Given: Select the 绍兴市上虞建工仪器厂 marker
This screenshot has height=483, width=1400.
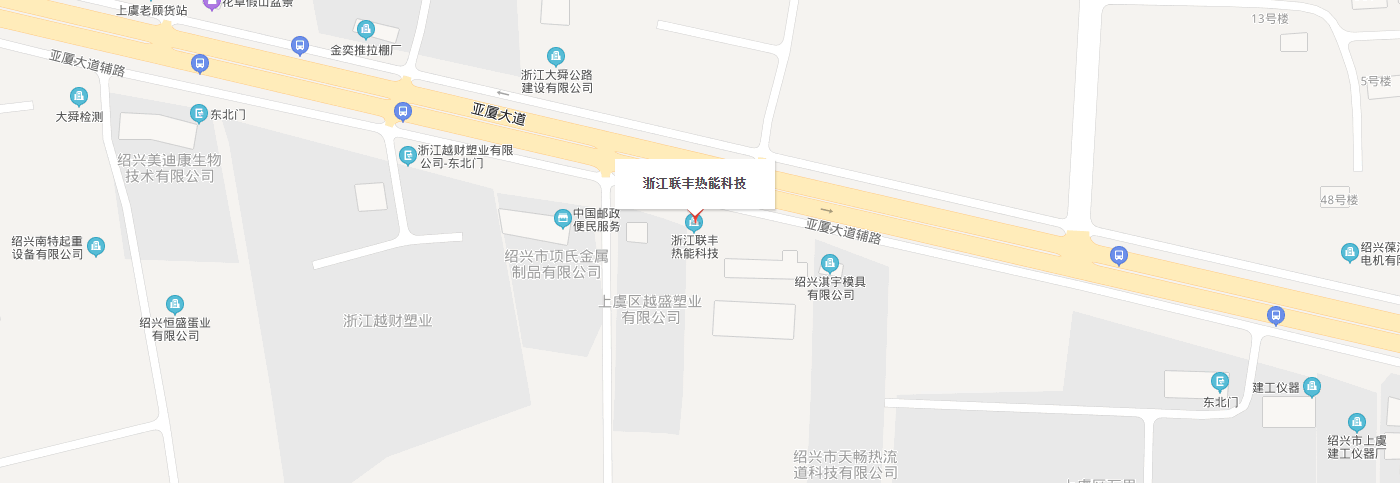Looking at the screenshot, I should point(1356,422).
